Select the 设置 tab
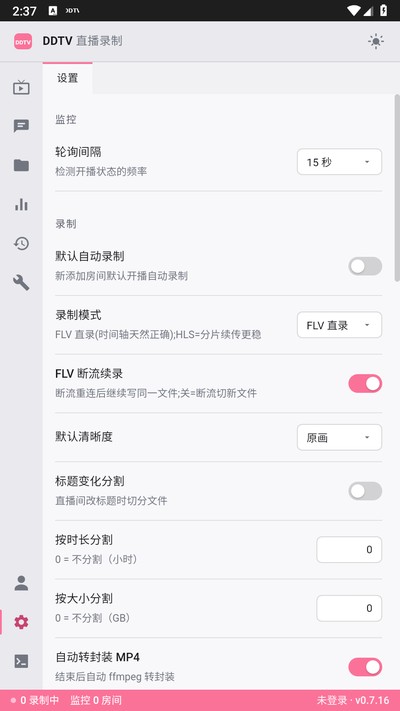Screen dimensions: 400x711 point(68,78)
